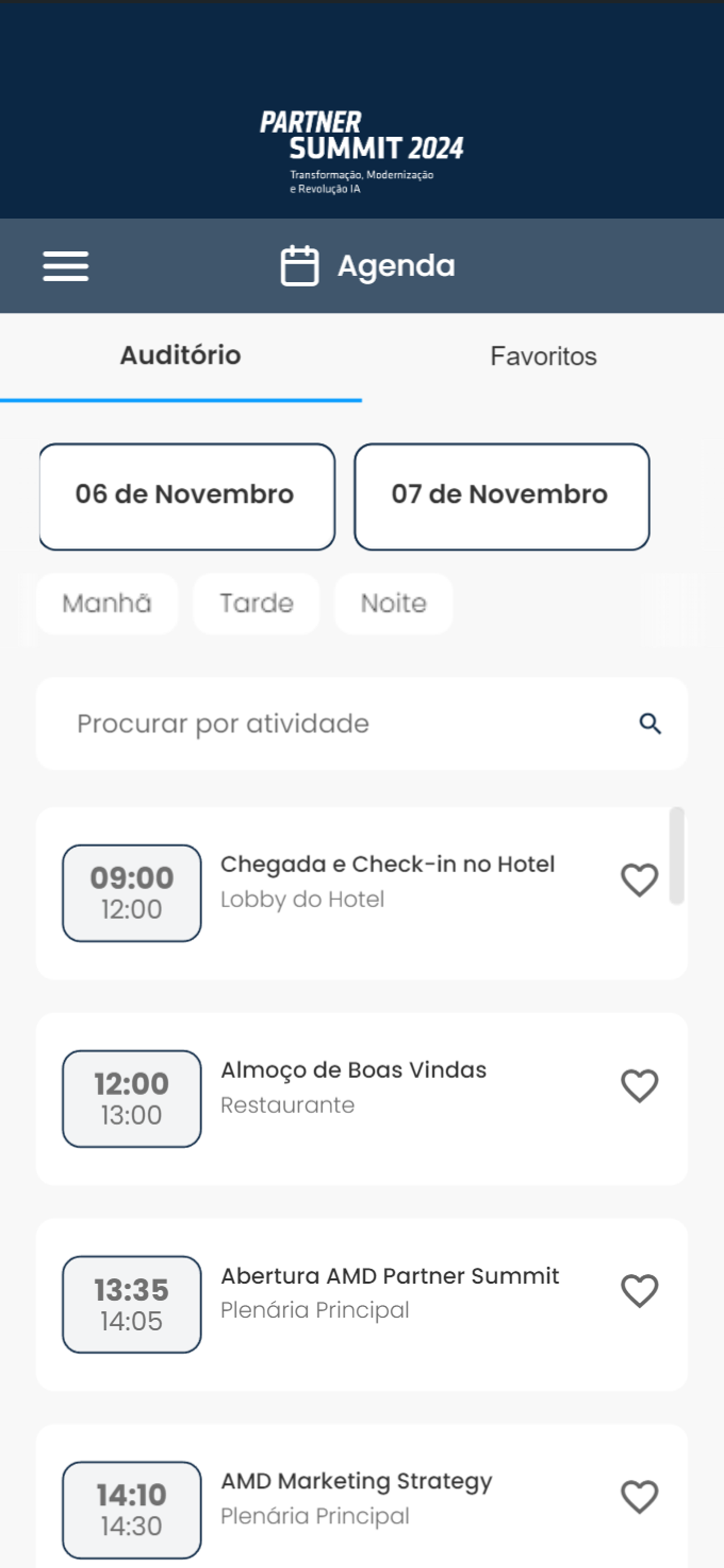Choose 07 de Novembro date
This screenshot has width=724, height=1568.
(x=502, y=496)
